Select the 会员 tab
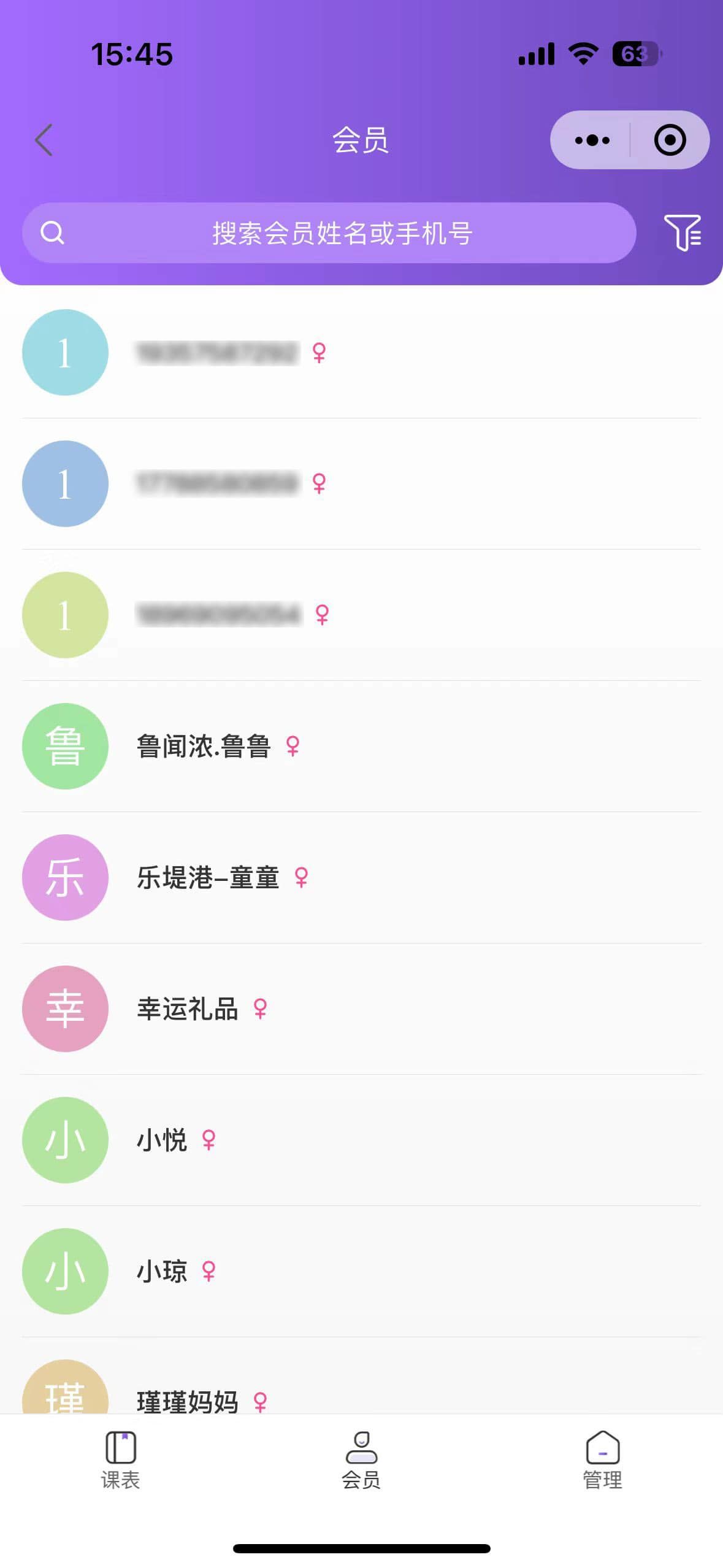This screenshot has width=723, height=1568. 361,1461
